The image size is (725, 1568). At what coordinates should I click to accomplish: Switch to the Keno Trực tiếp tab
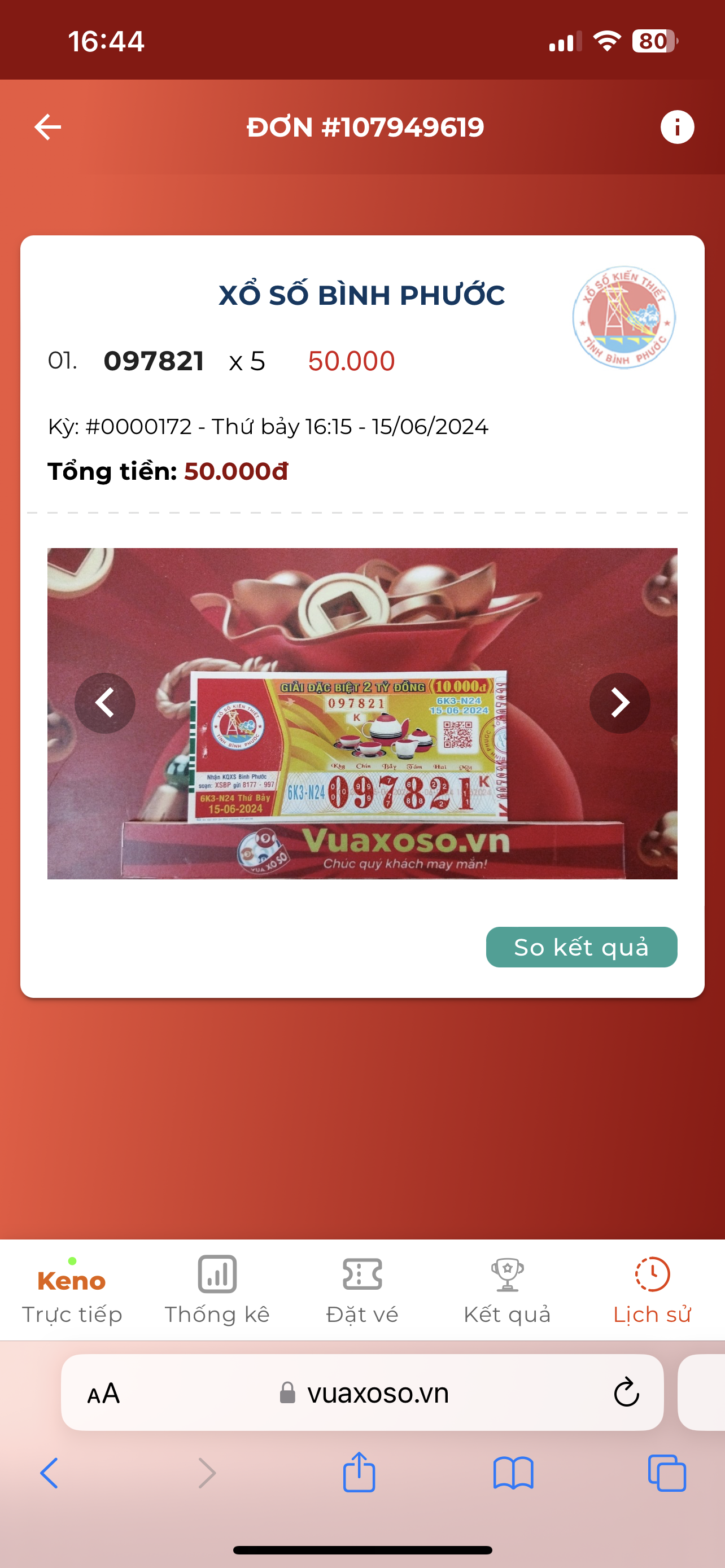(x=72, y=1290)
